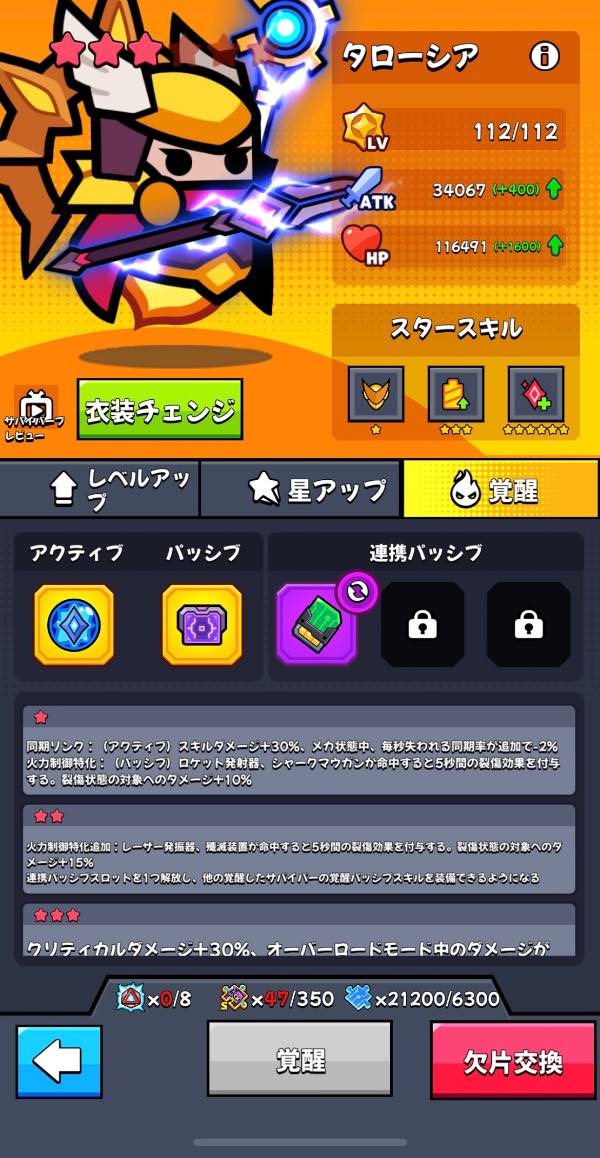Select the 覚醒 tab
Screen dimensions: 600x1158
tap(500, 489)
